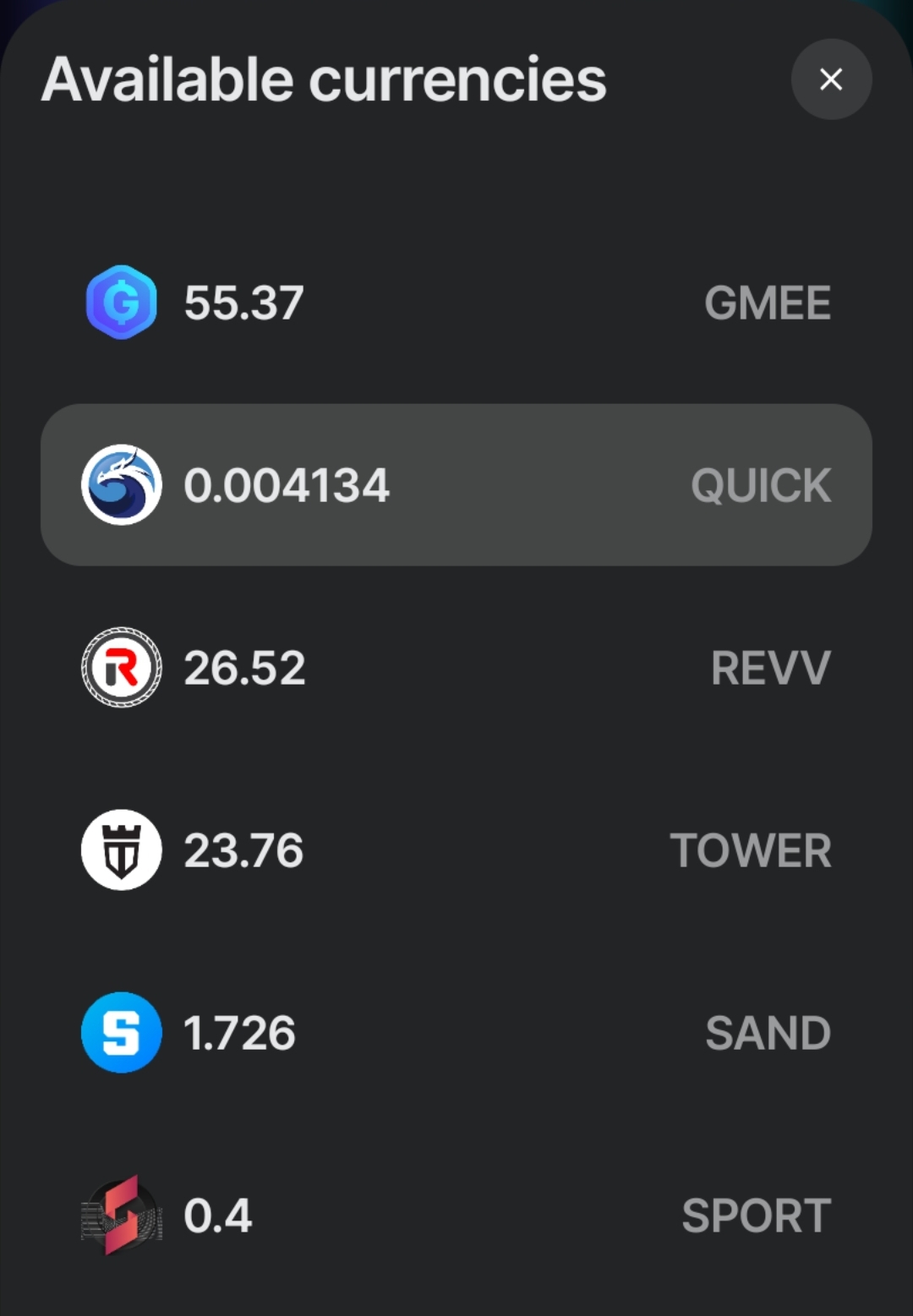
Task: Close the Available currencies dialog
Action: (831, 79)
